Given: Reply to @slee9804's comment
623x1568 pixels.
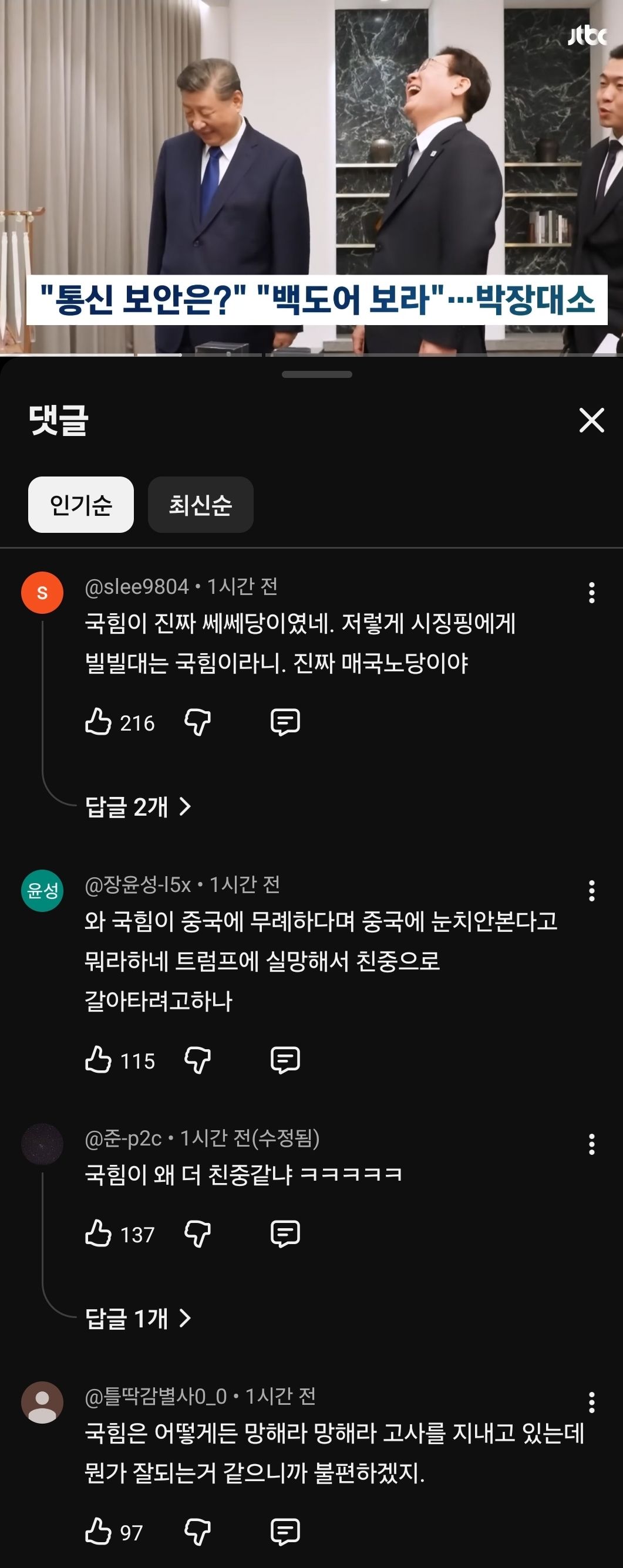Looking at the screenshot, I should 285,722.
